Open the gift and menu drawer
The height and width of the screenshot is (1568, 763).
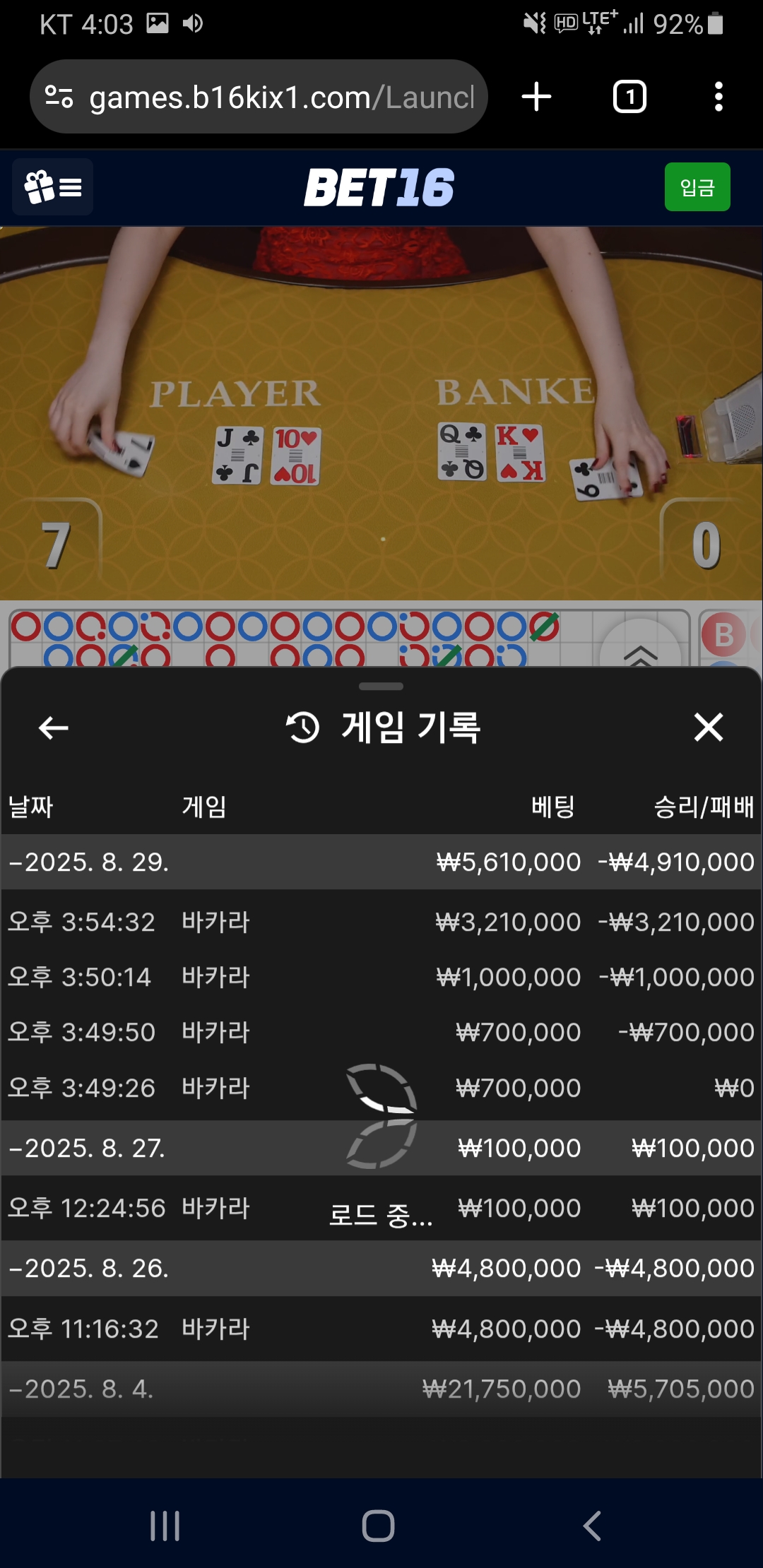pyautogui.click(x=53, y=187)
